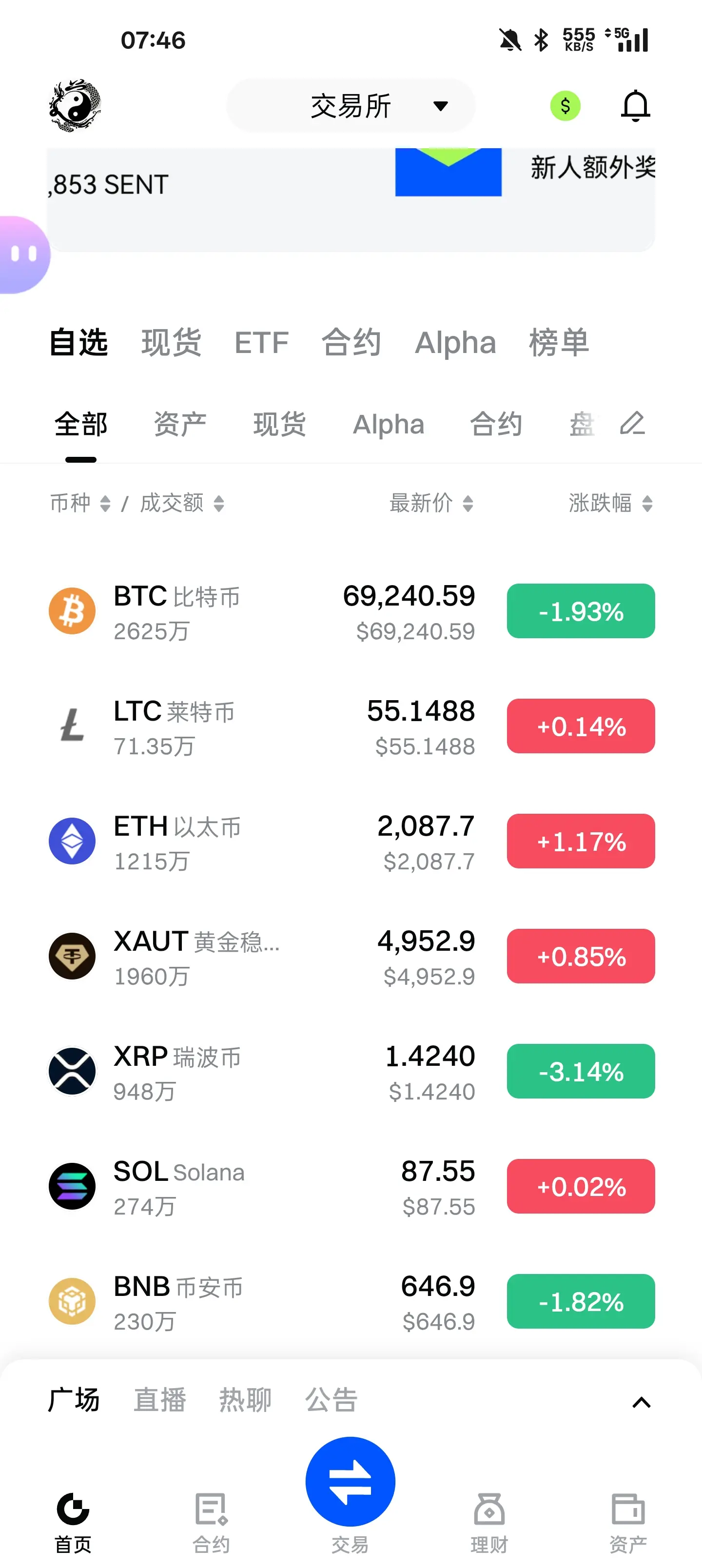This screenshot has width=702, height=1568.
Task: Switch to the 直播 tab
Action: click(x=159, y=1400)
